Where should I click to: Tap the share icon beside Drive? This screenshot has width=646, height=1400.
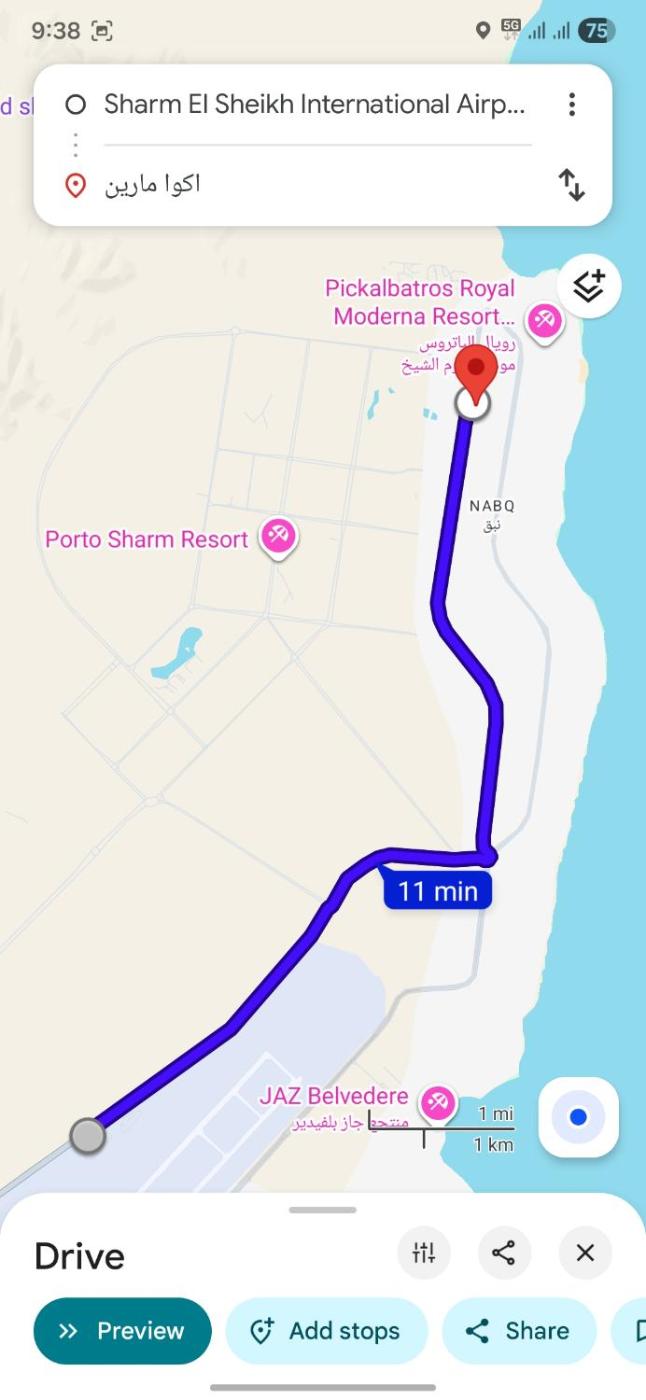pyautogui.click(x=504, y=1252)
